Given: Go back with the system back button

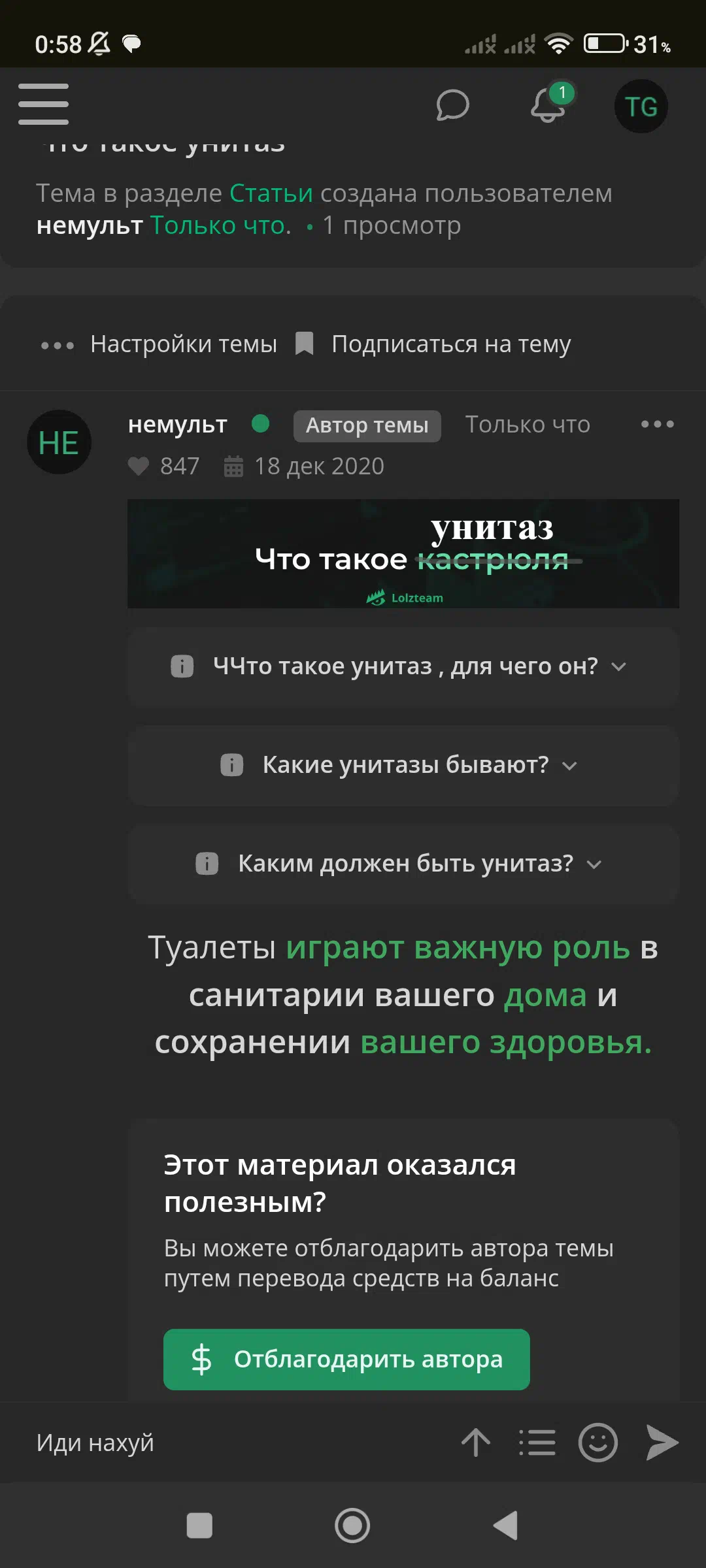Looking at the screenshot, I should pyautogui.click(x=505, y=1526).
